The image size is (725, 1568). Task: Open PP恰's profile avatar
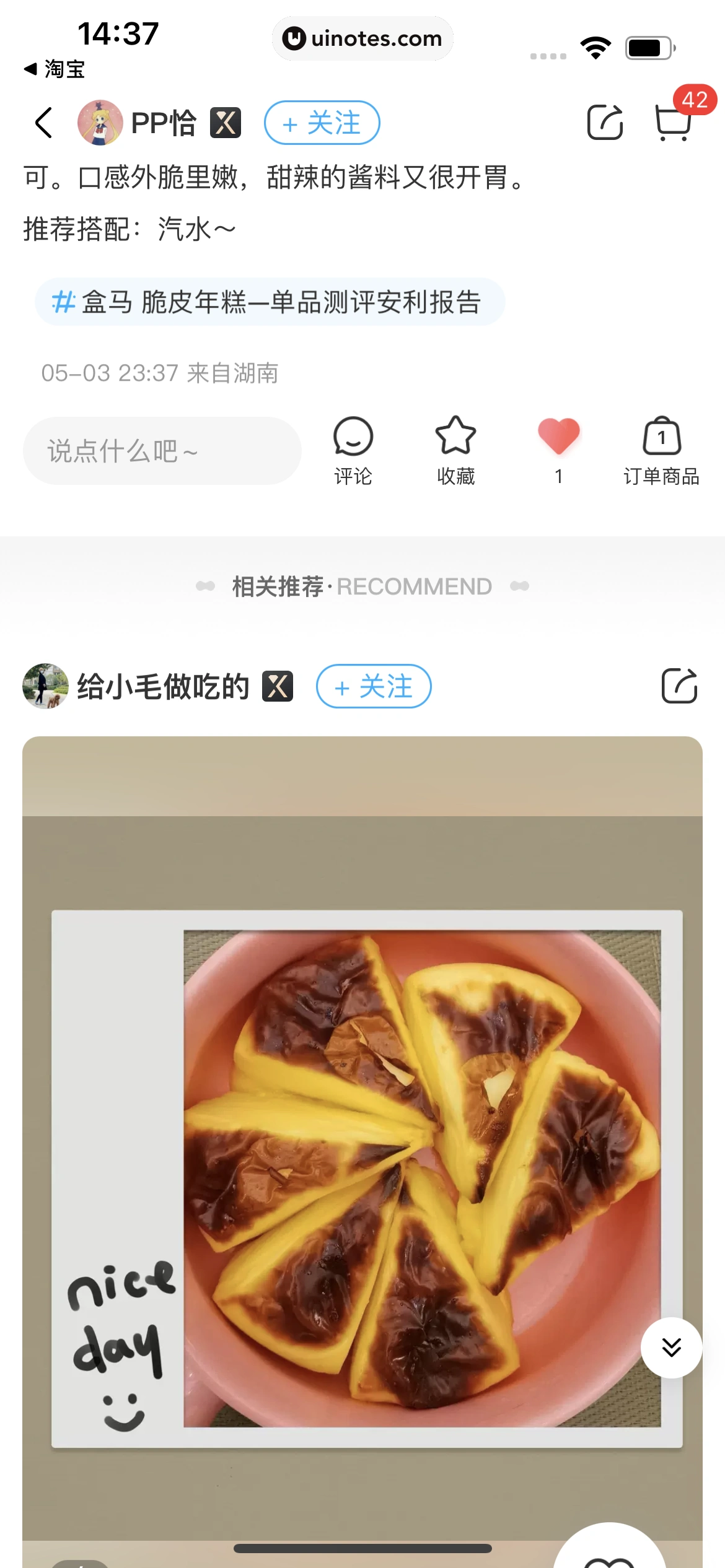coord(100,123)
